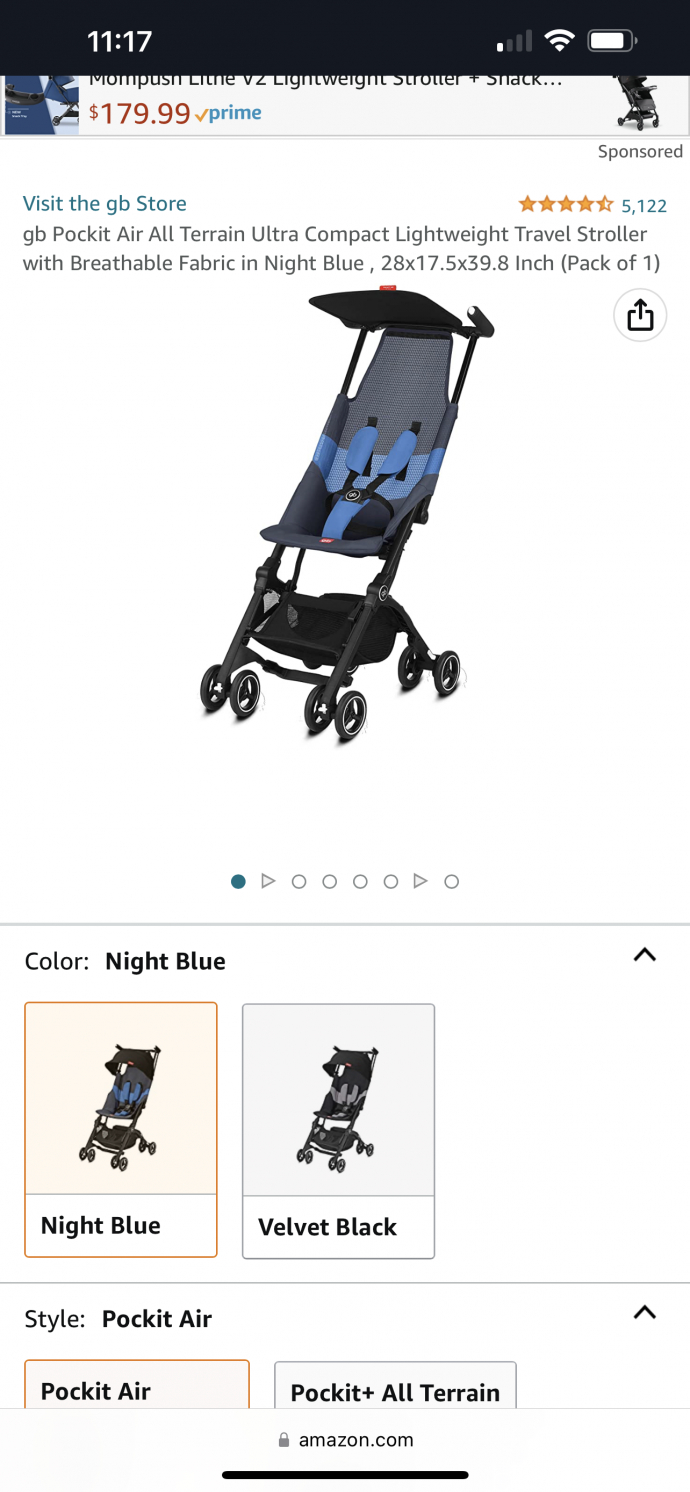Open the 5,122 customer ratings

pyautogui.click(x=643, y=206)
